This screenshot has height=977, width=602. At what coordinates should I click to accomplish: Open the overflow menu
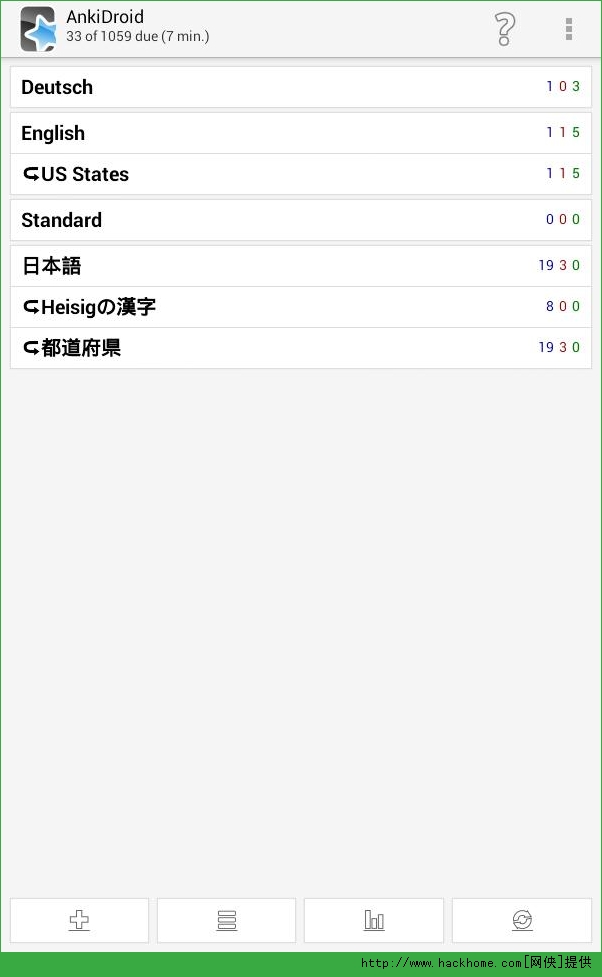pyautogui.click(x=569, y=29)
